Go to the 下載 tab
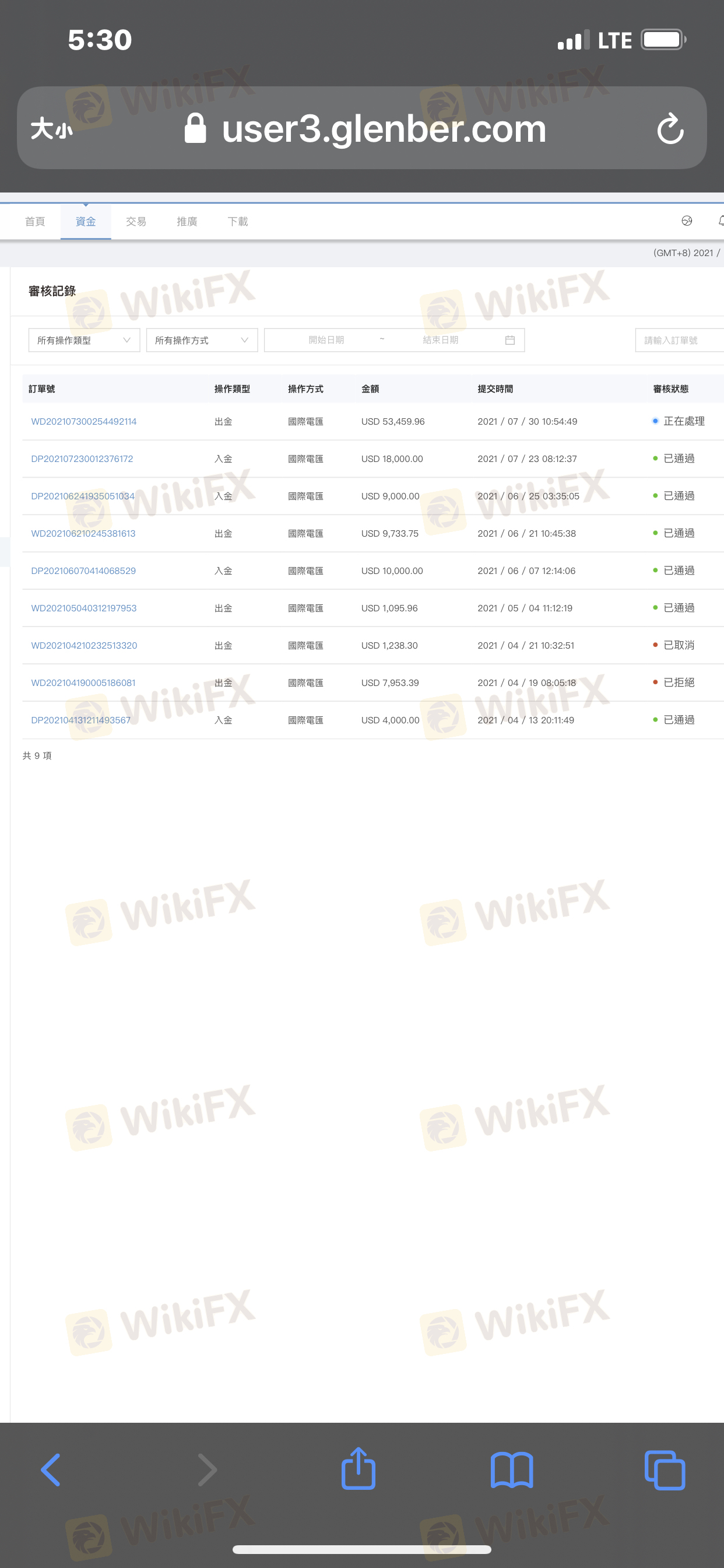Screen dimensions: 724x1568 [x=237, y=222]
